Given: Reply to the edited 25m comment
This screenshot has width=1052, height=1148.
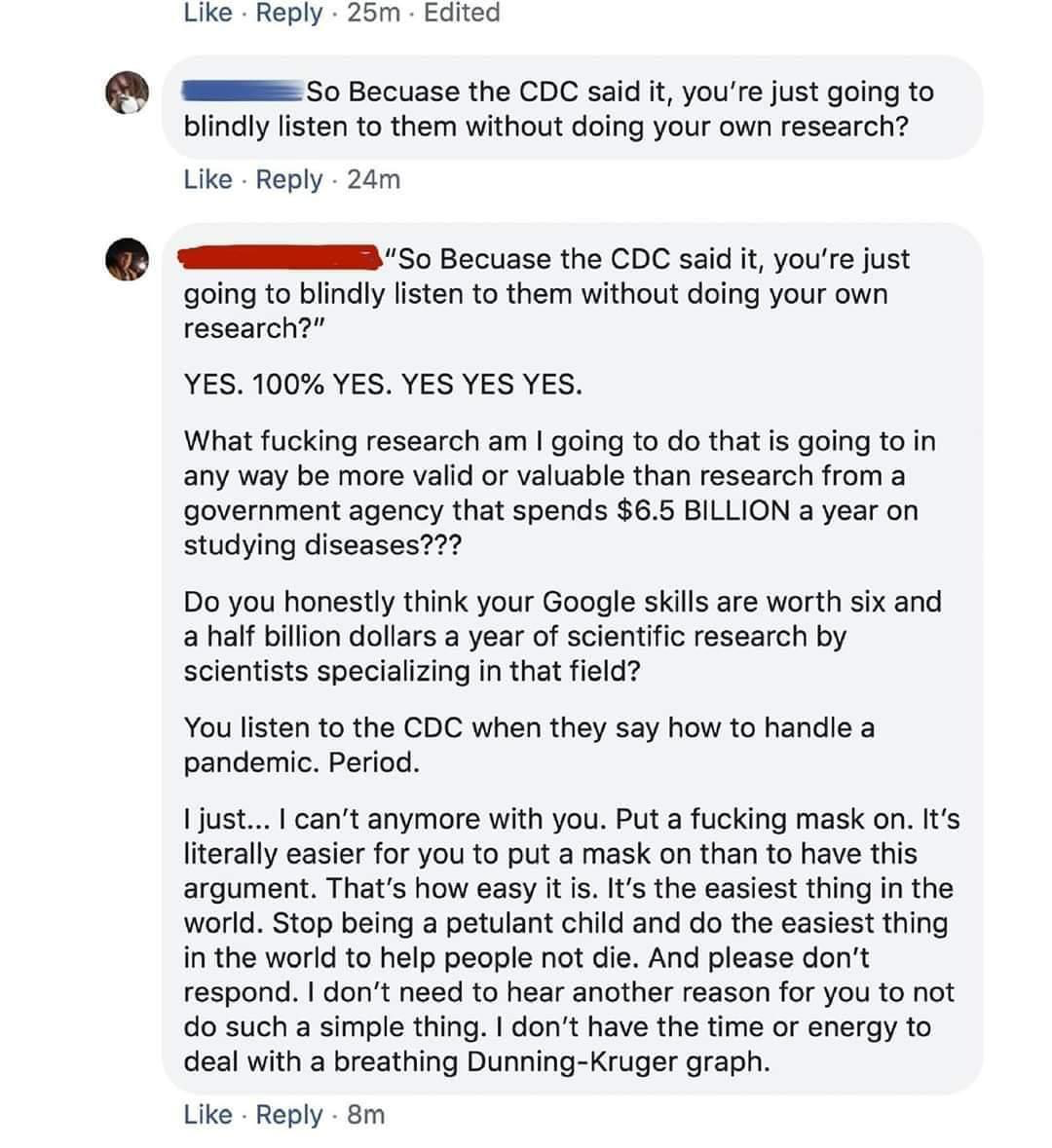Looking at the screenshot, I should pos(288,14).
